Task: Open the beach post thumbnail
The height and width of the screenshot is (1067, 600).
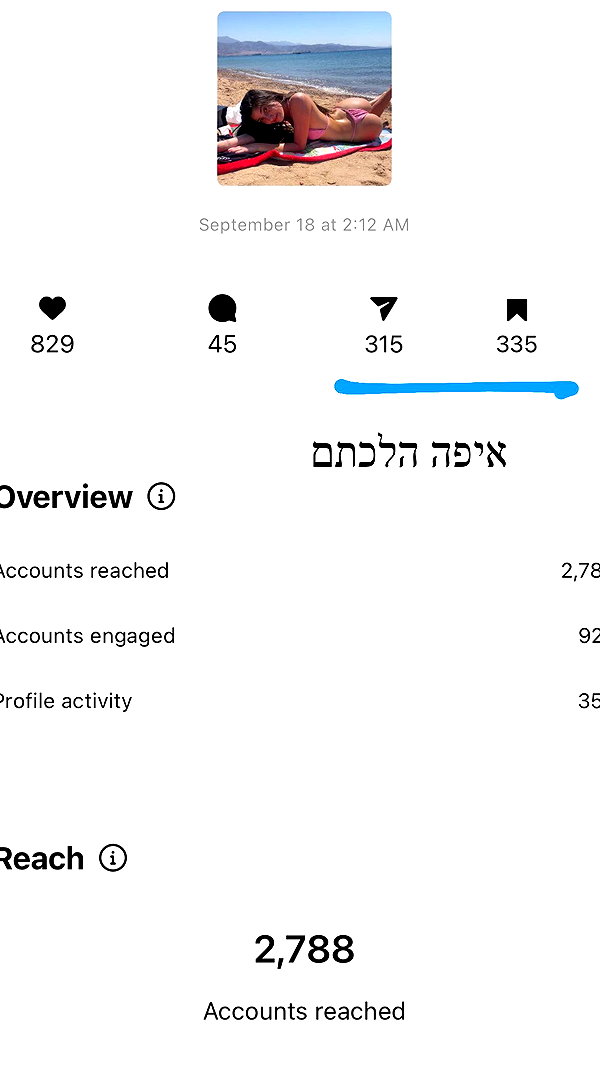Action: click(304, 98)
